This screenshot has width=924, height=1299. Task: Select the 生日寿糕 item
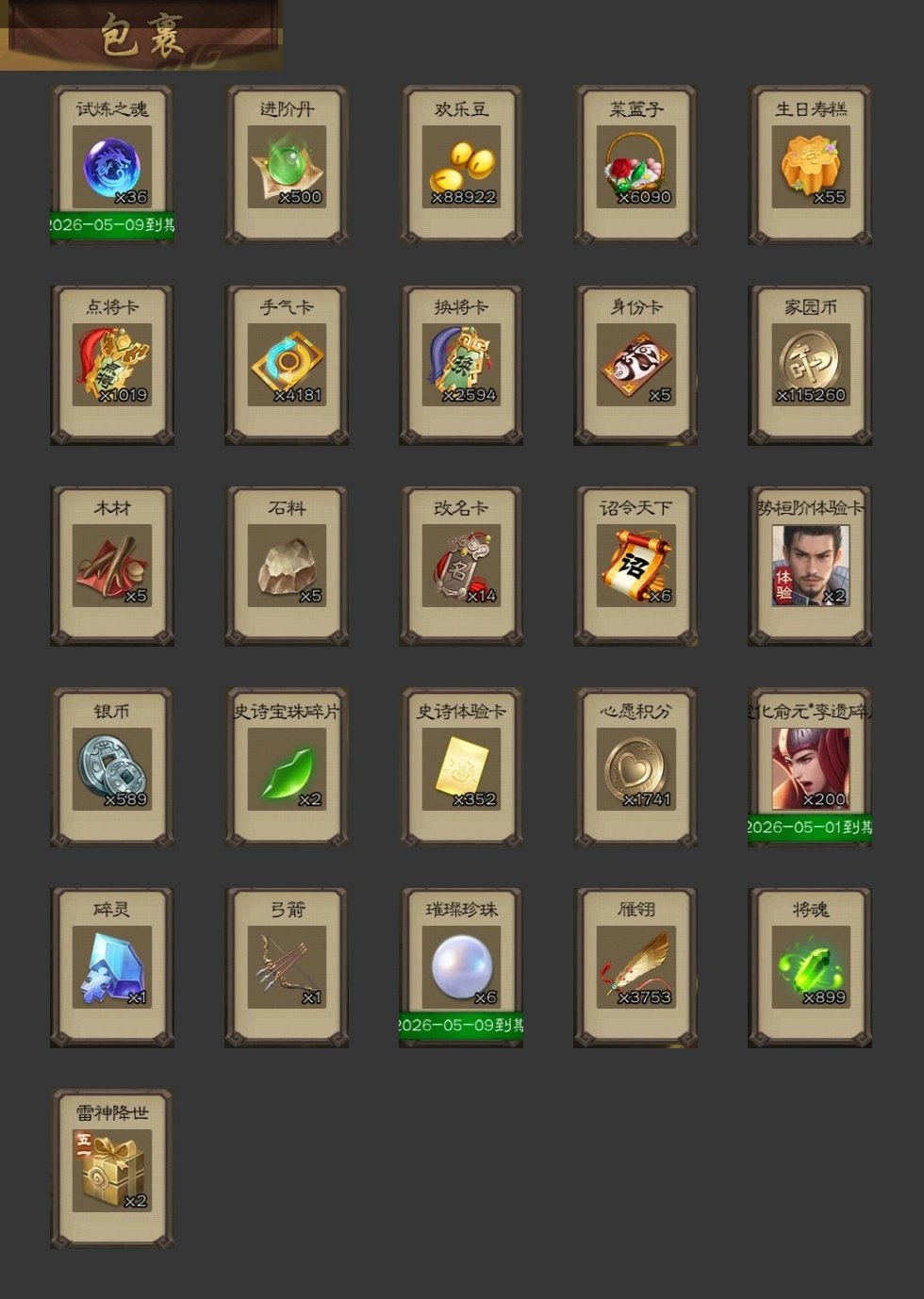coord(810,167)
